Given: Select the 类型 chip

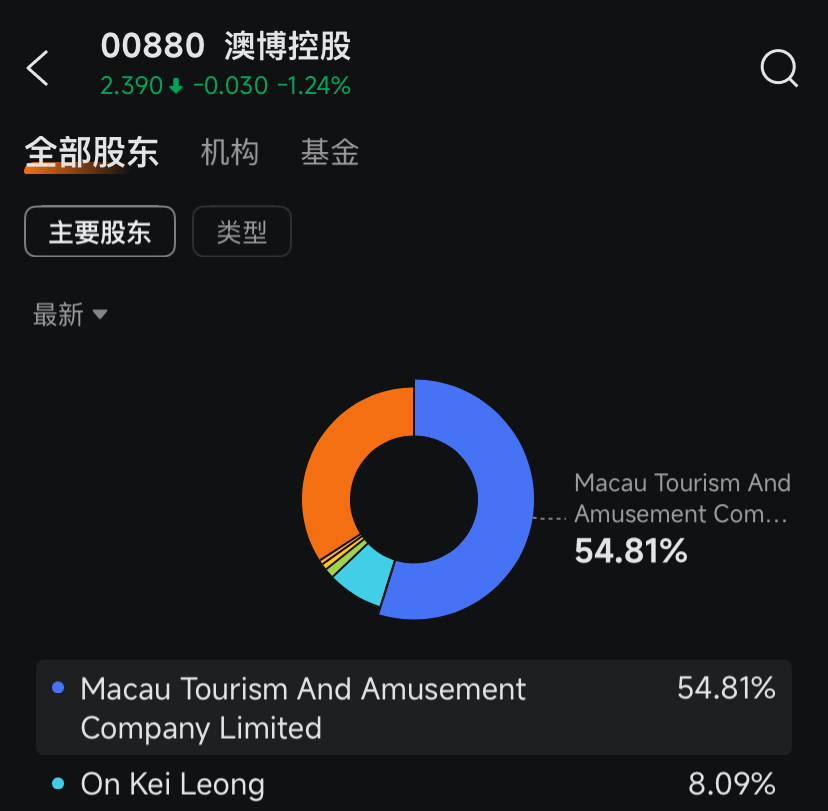Looking at the screenshot, I should pos(241,232).
